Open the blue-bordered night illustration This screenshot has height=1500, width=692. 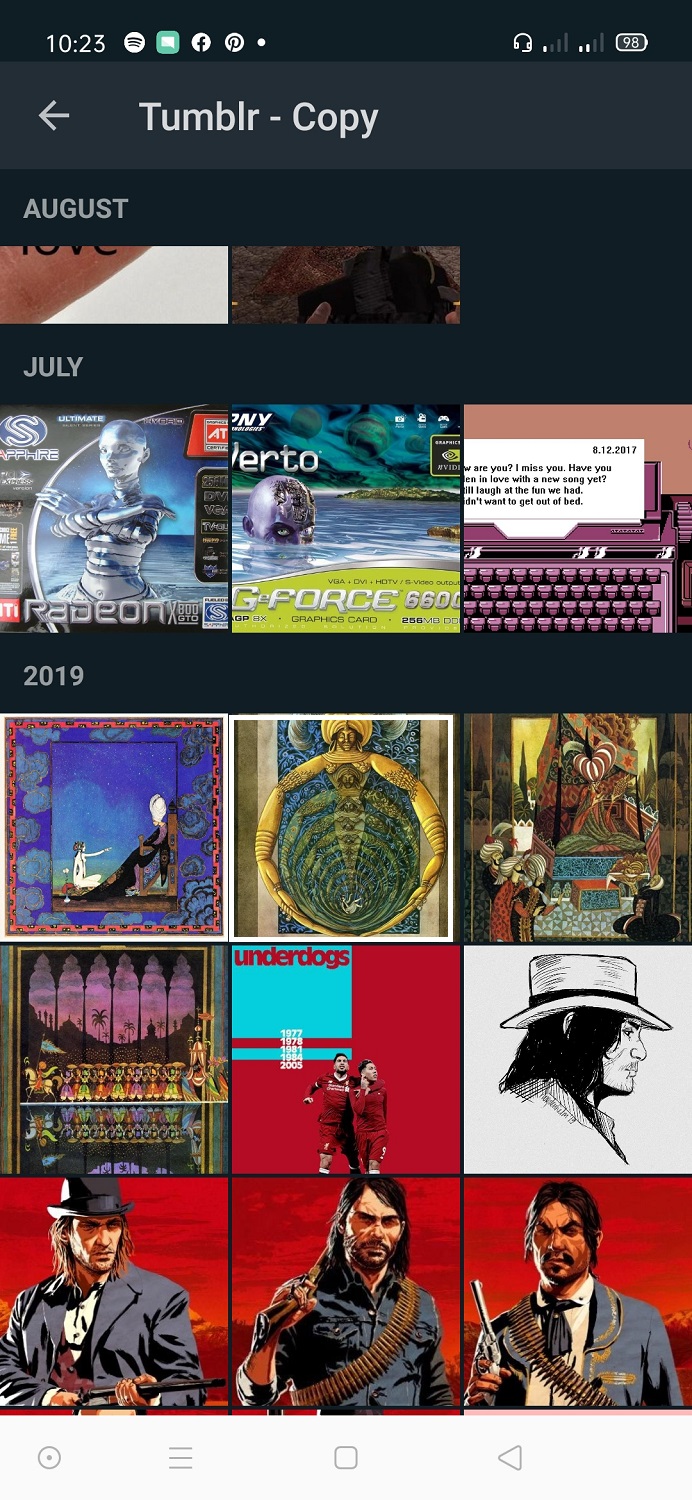(114, 827)
